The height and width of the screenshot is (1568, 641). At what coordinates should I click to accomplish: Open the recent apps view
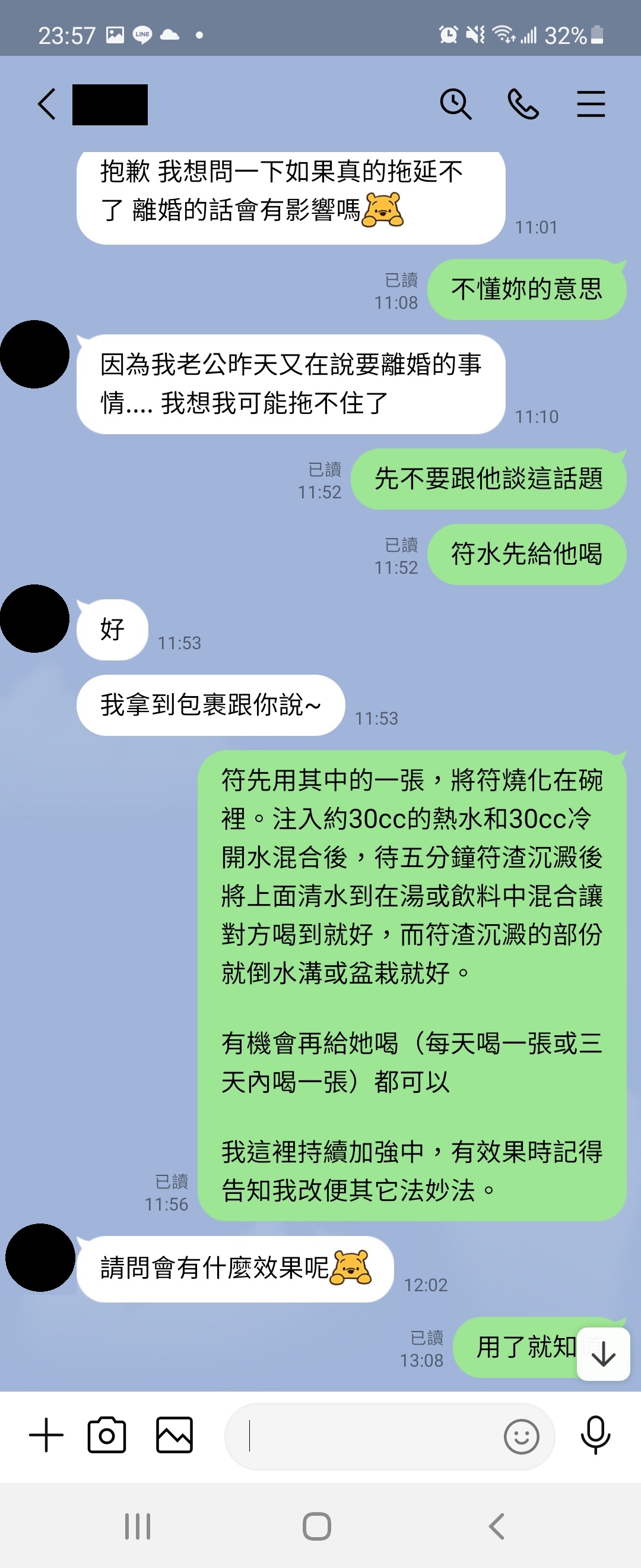(138, 1526)
